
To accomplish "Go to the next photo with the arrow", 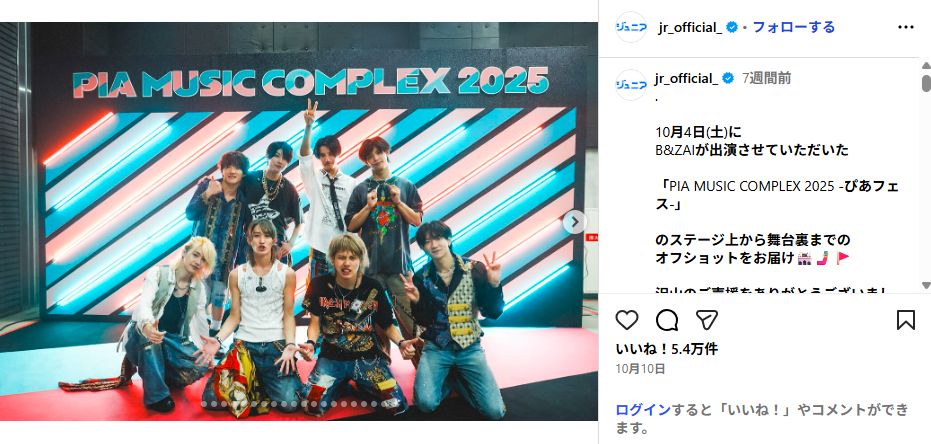I will coord(574,222).
